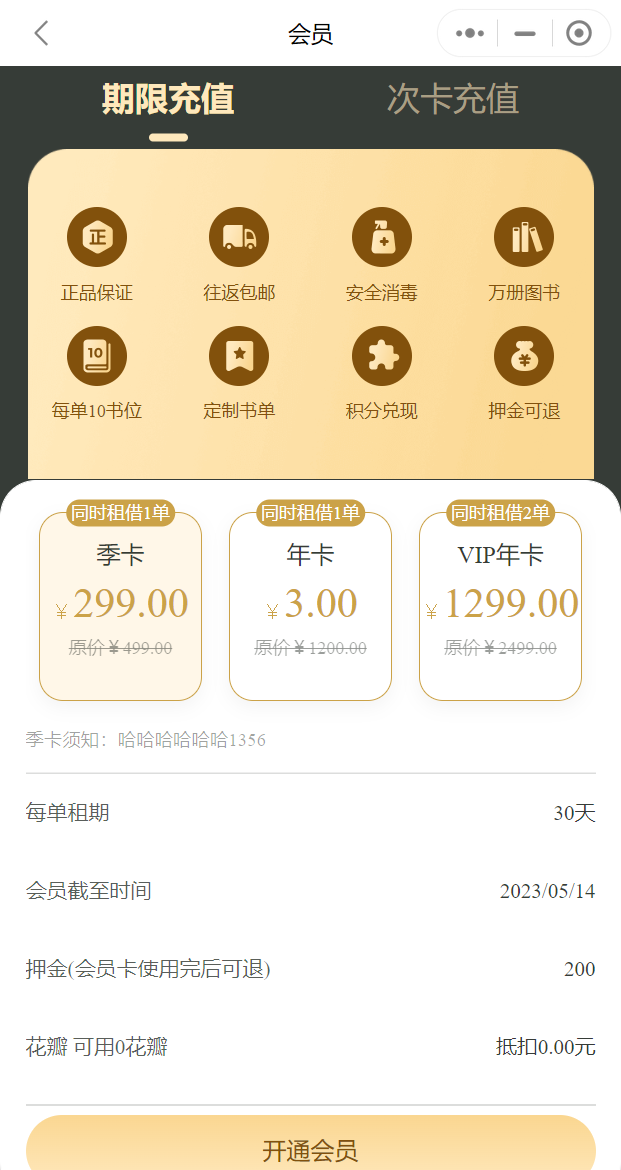
Task: Switch to the 期限充值 tab
Action: (x=168, y=100)
